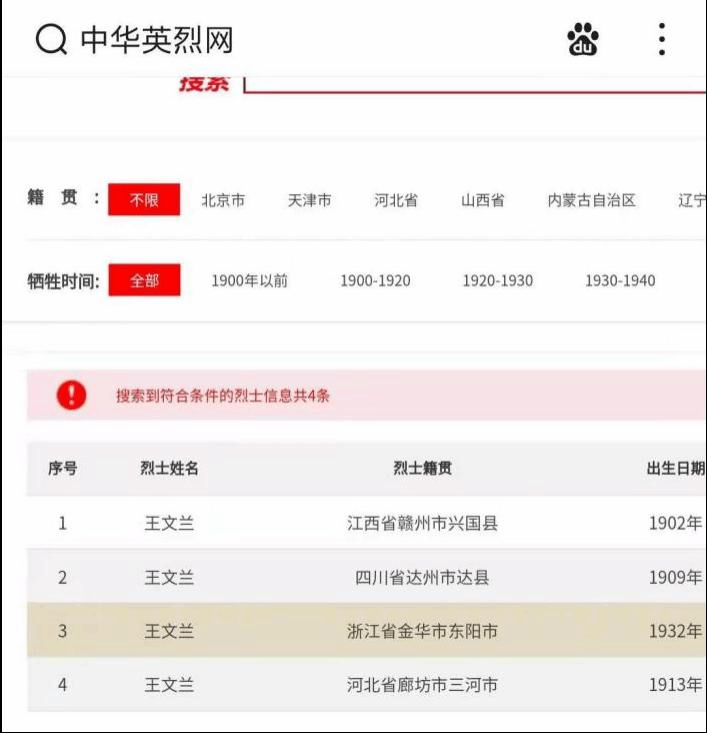
Task: Choose the 1930-1940 time range
Action: tap(620, 281)
